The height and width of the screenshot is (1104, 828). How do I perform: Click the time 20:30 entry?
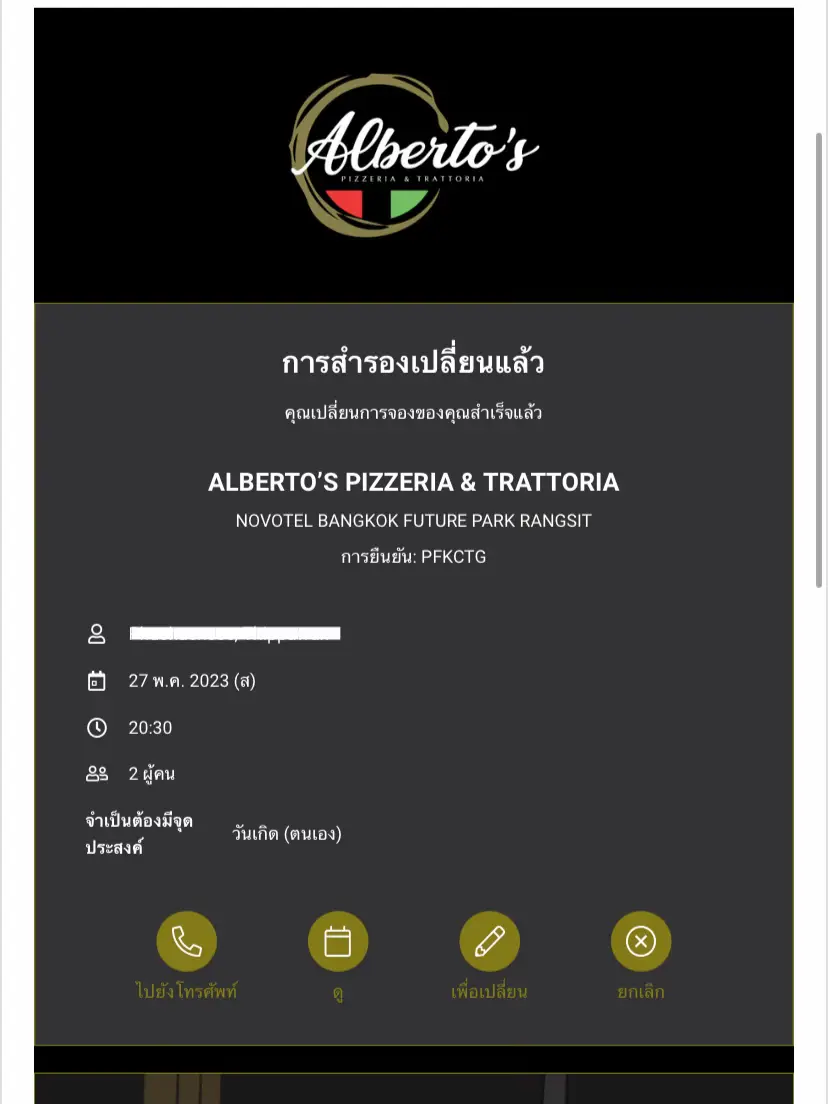click(x=150, y=727)
